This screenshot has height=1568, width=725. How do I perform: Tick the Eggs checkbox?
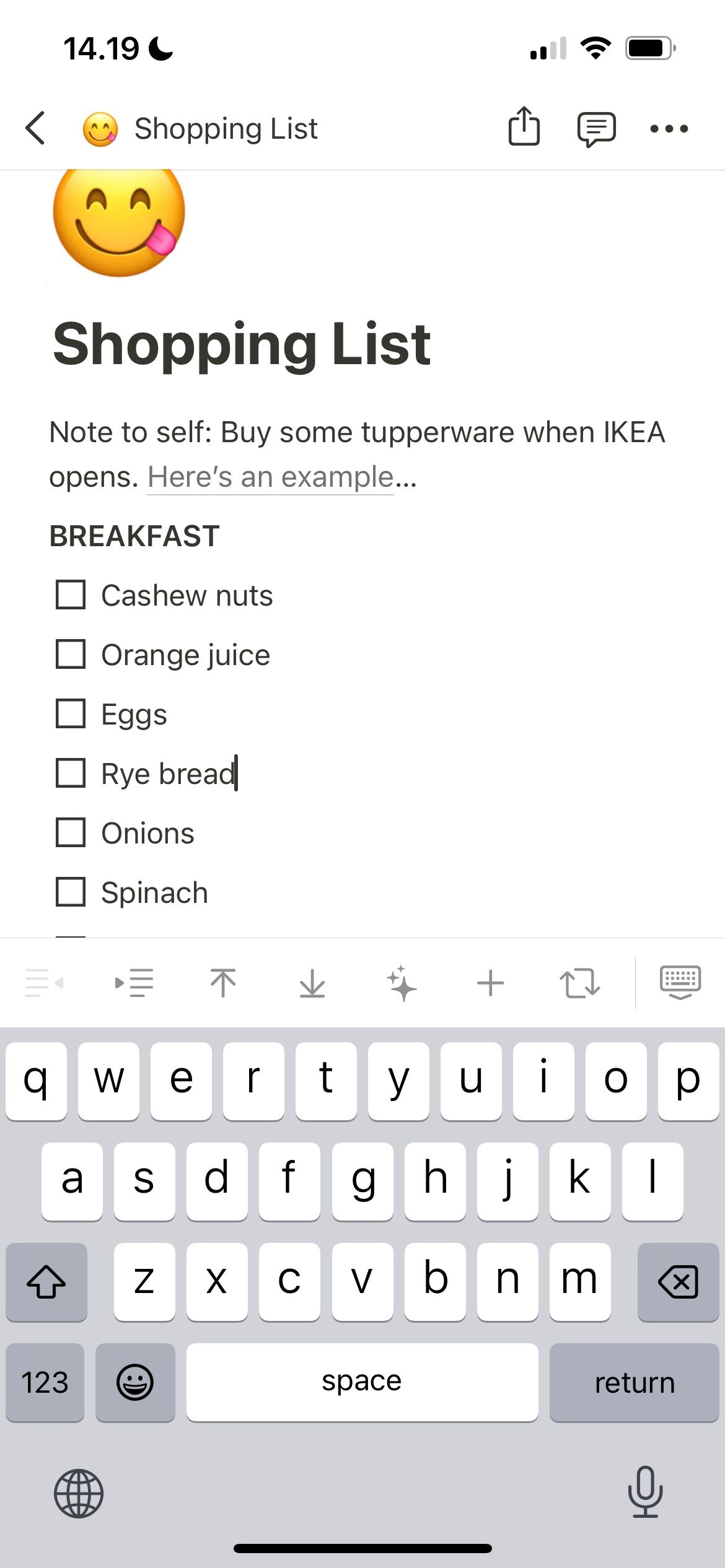71,714
